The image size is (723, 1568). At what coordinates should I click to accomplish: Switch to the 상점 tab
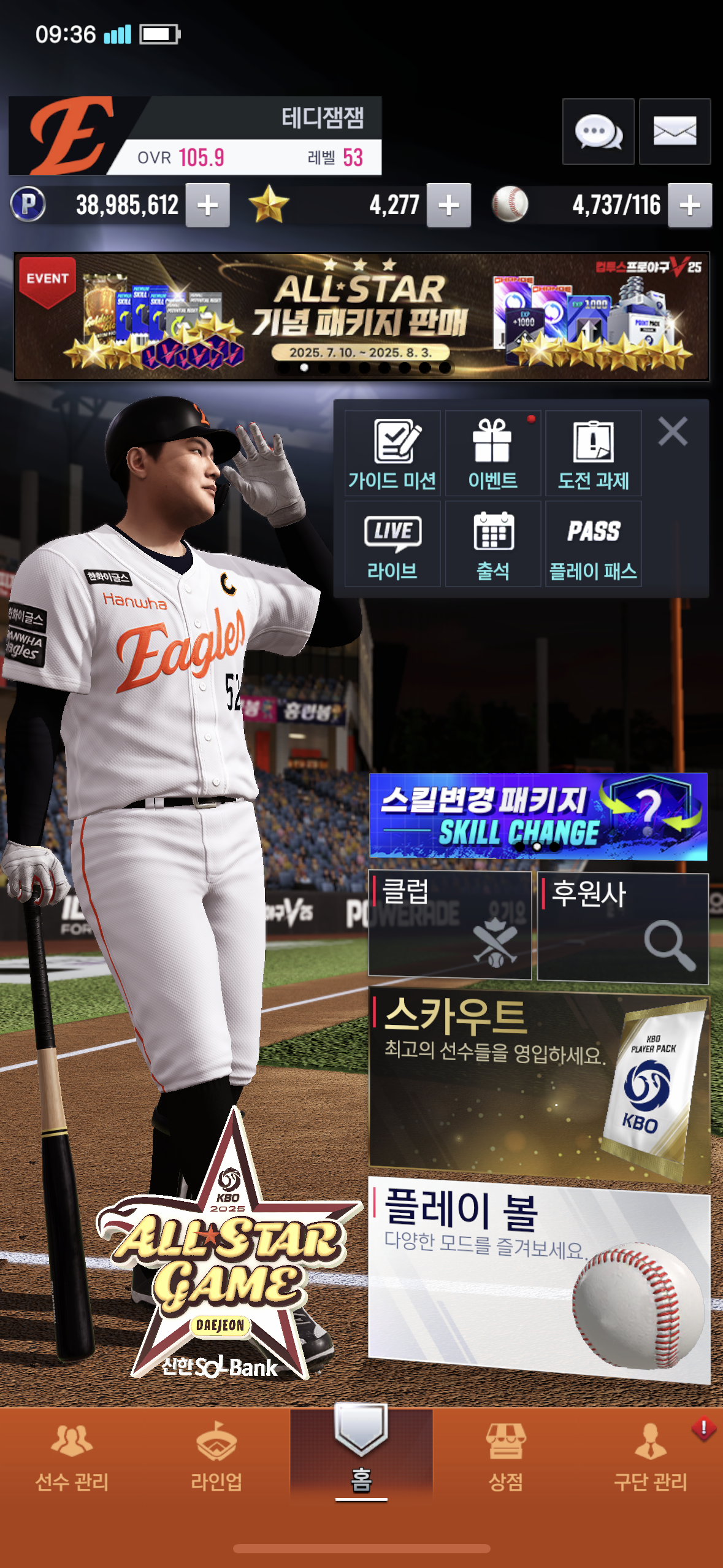pos(506,1459)
